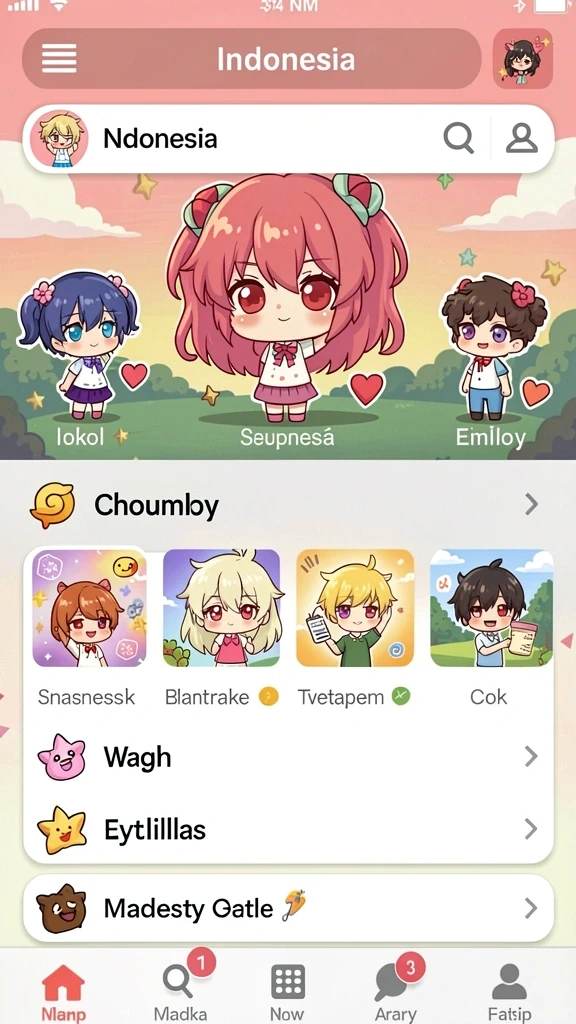Open the Arary messages tab
The image size is (576, 1024).
coord(396,989)
